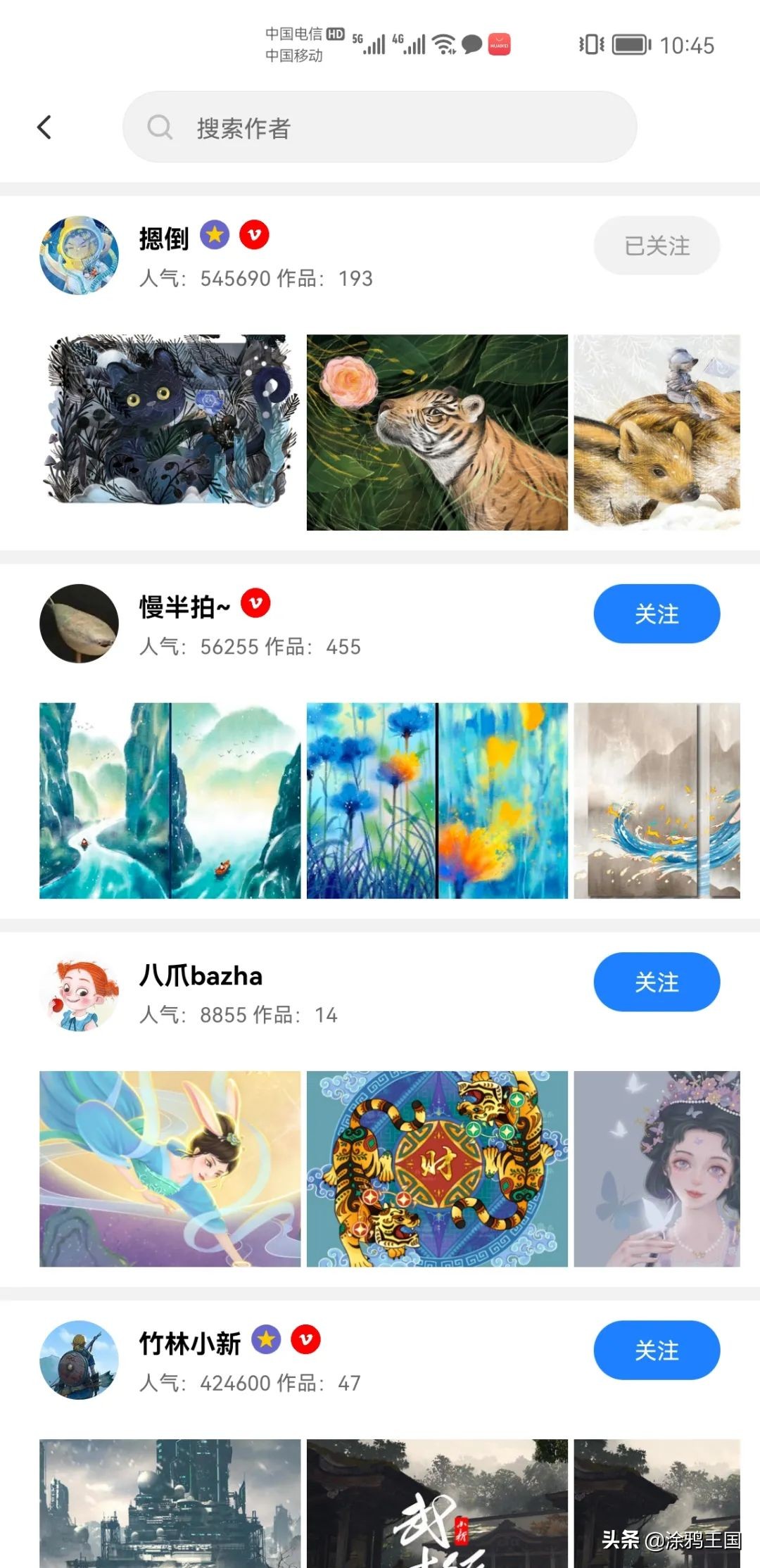Image resolution: width=760 pixels, height=1568 pixels.
Task: Open 摁倒's black cat artwork
Action: [170, 432]
